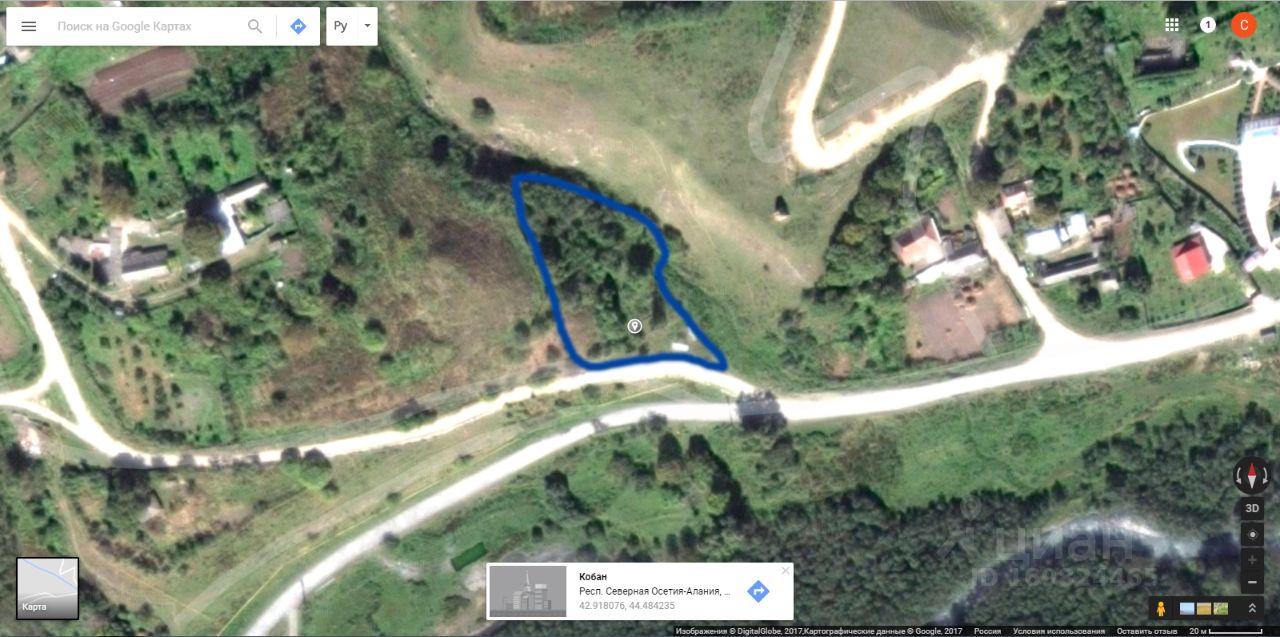The height and width of the screenshot is (637, 1280).
Task: Open the account avatar menu
Action: pos(1243,25)
